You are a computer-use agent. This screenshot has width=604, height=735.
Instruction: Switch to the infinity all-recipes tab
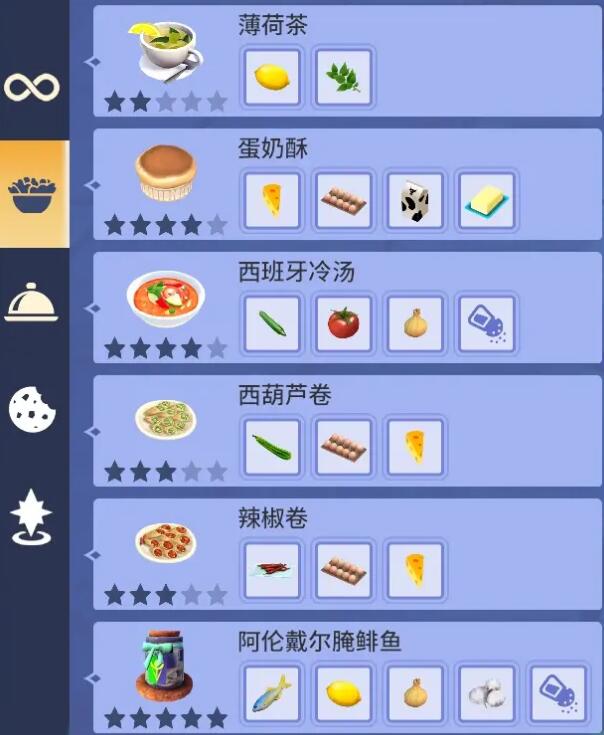coord(32,87)
